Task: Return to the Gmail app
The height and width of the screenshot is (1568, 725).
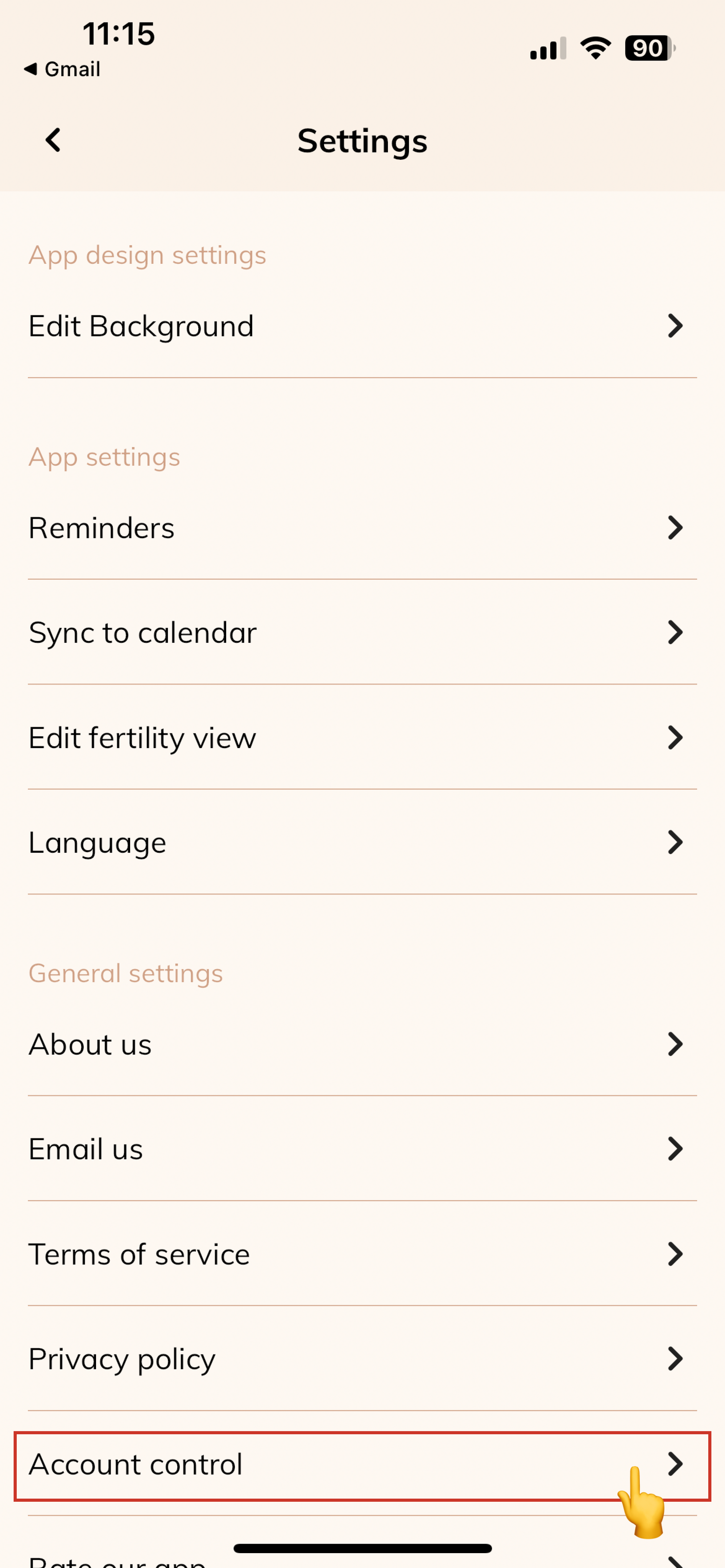Action: tap(62, 70)
